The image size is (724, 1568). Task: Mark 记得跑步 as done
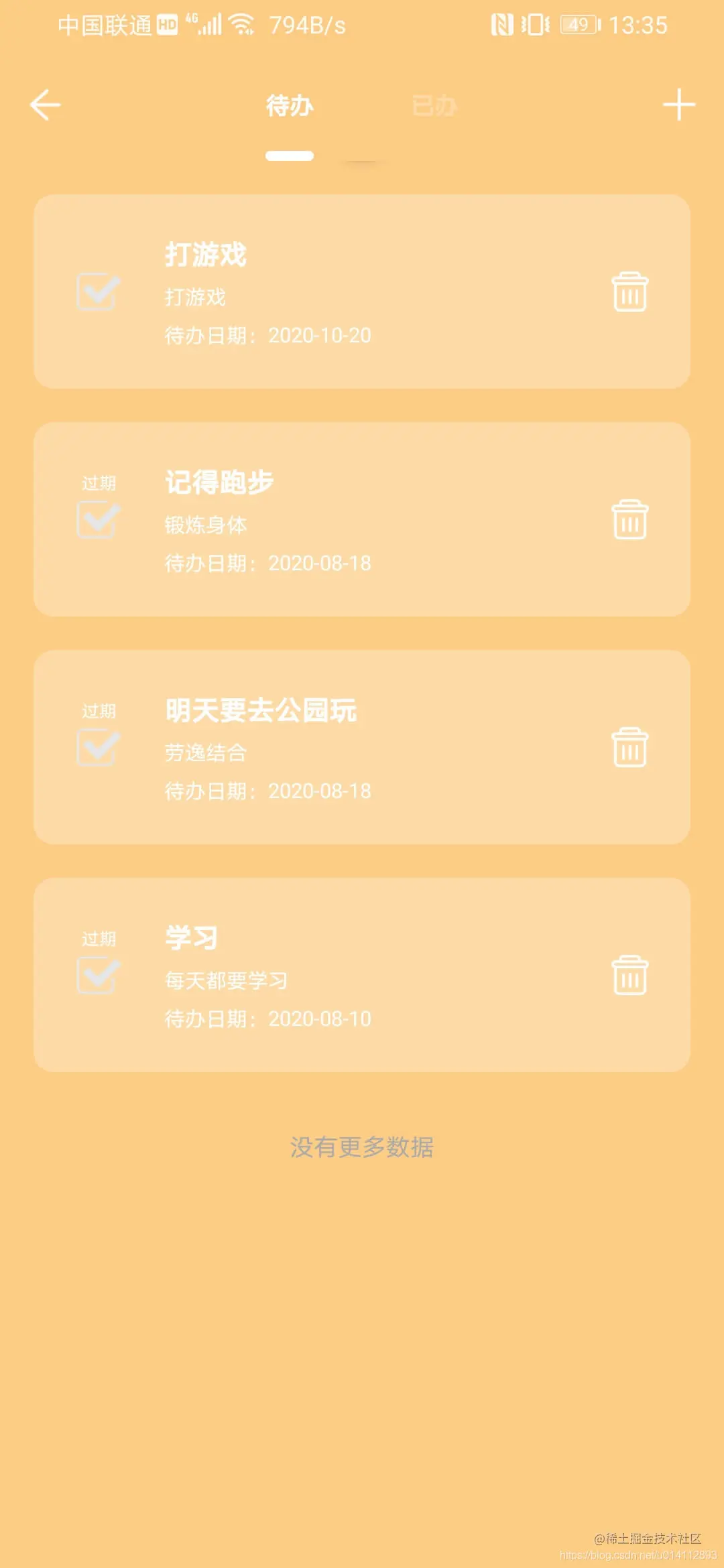click(98, 520)
